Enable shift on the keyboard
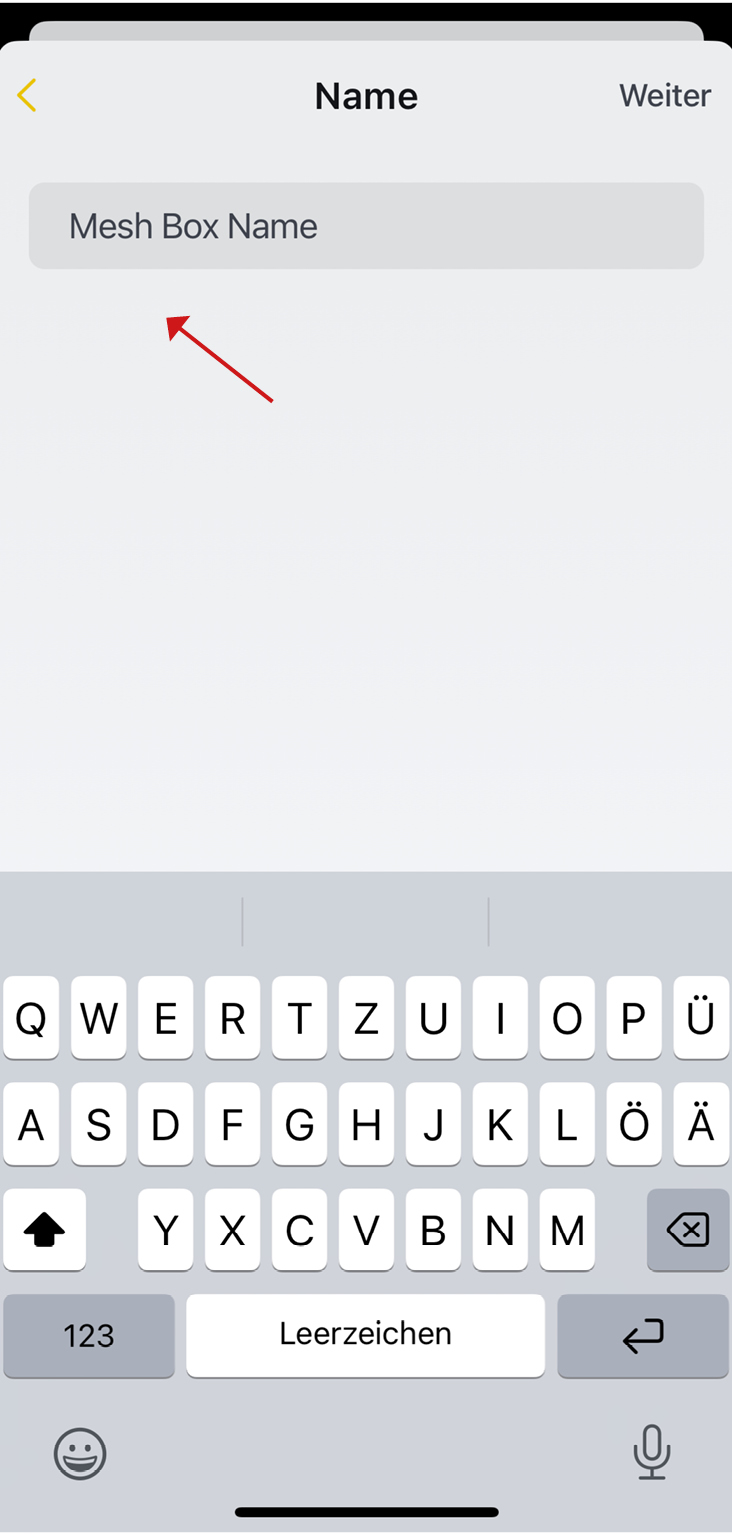The image size is (732, 1535). pyautogui.click(x=44, y=1230)
